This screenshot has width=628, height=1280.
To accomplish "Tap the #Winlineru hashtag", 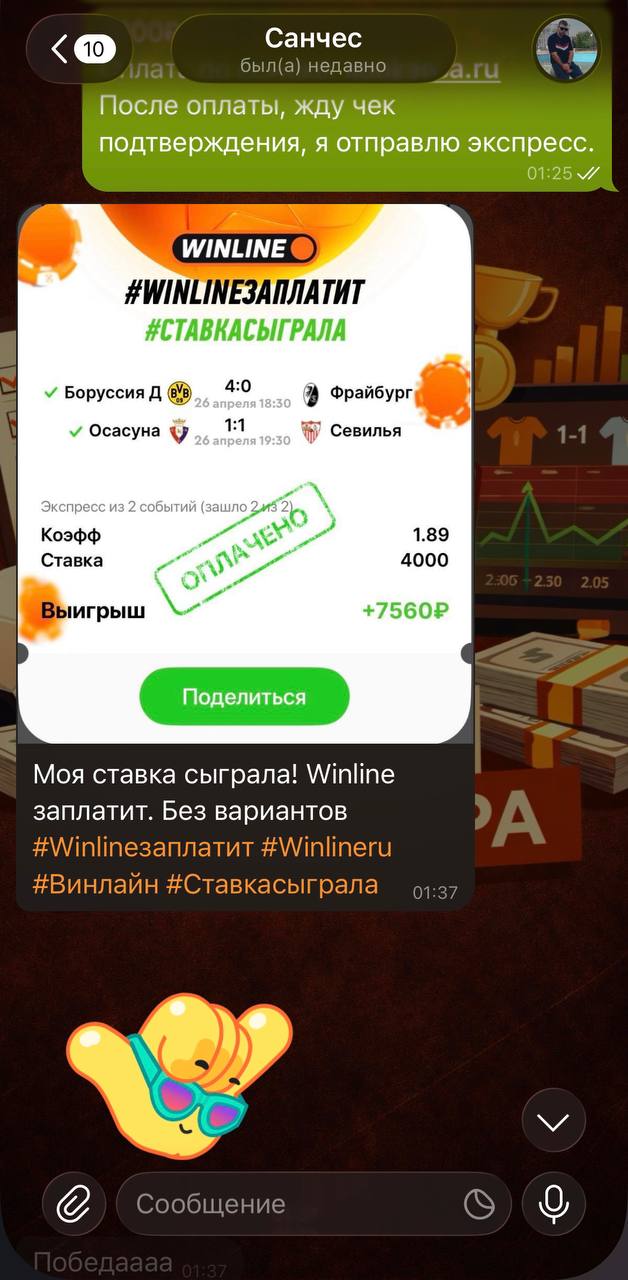I will pyautogui.click(x=326, y=847).
